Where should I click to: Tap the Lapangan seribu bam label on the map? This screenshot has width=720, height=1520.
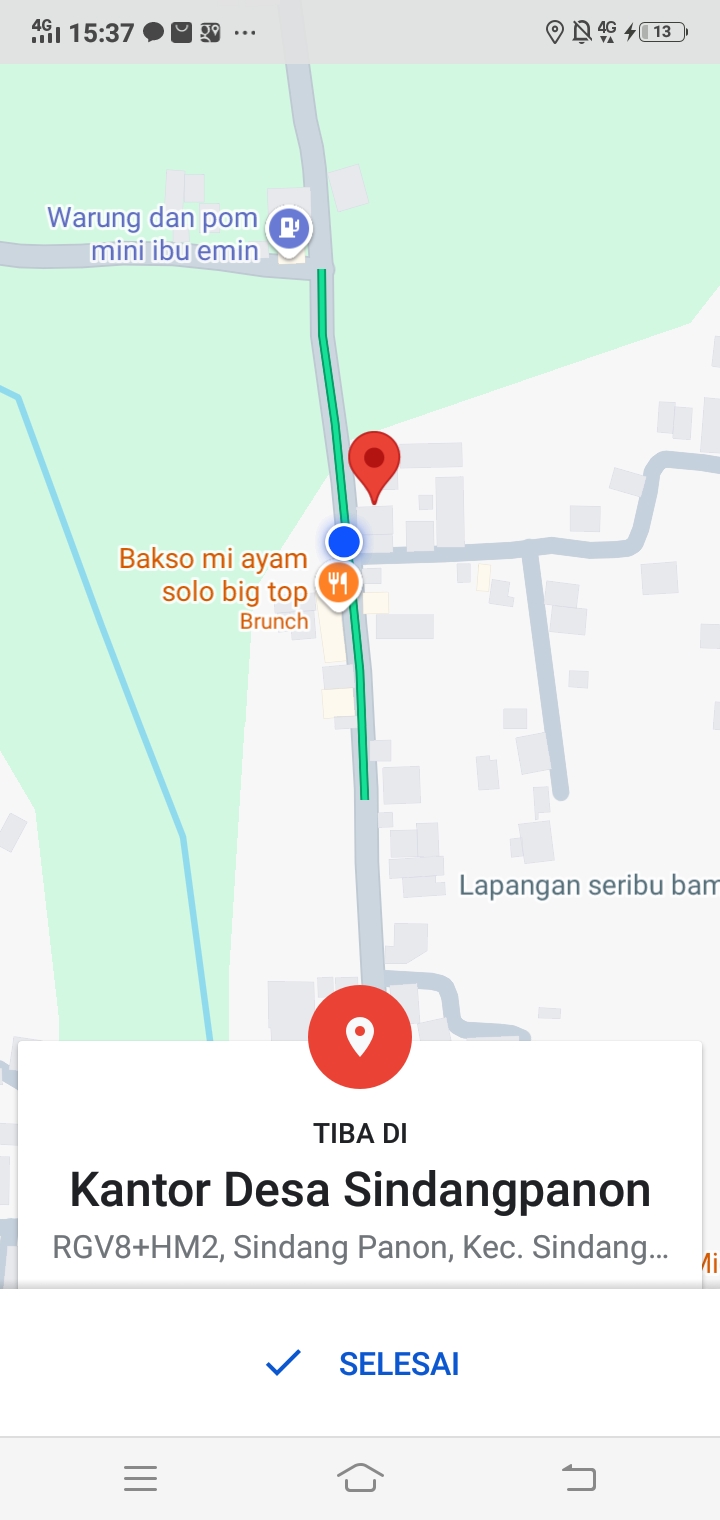pos(590,884)
